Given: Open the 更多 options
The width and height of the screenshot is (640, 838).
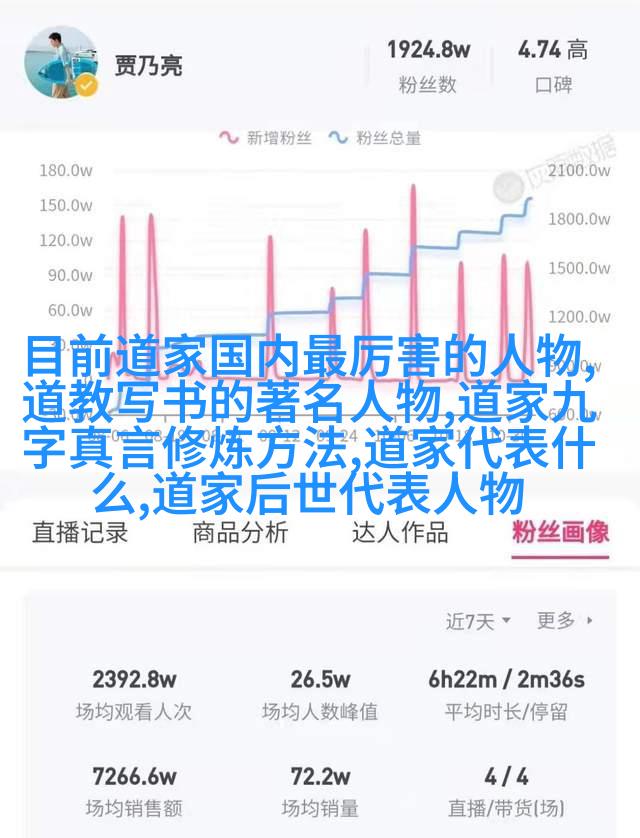Looking at the screenshot, I should (564, 621).
